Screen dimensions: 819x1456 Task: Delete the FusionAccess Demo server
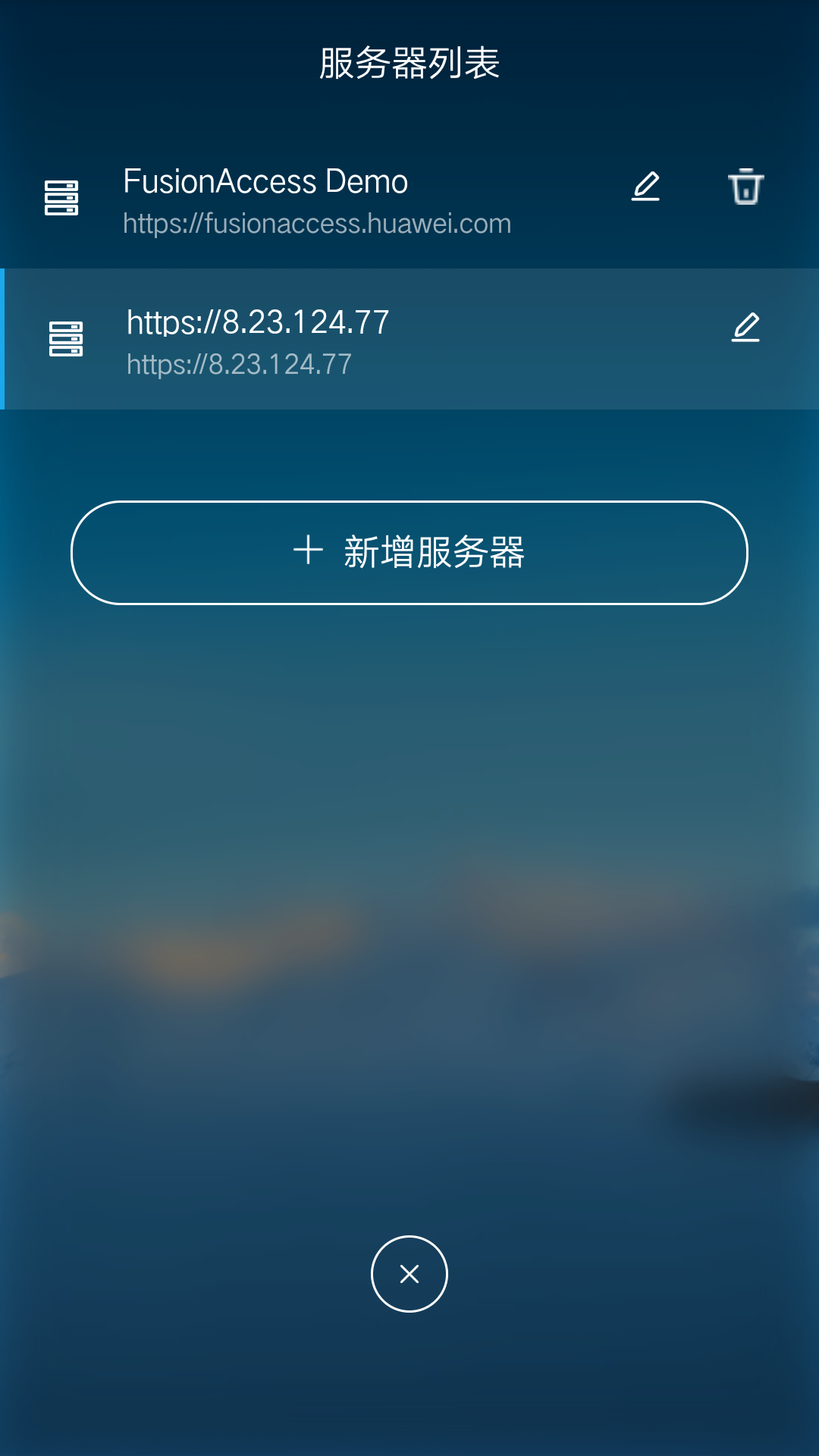(745, 187)
